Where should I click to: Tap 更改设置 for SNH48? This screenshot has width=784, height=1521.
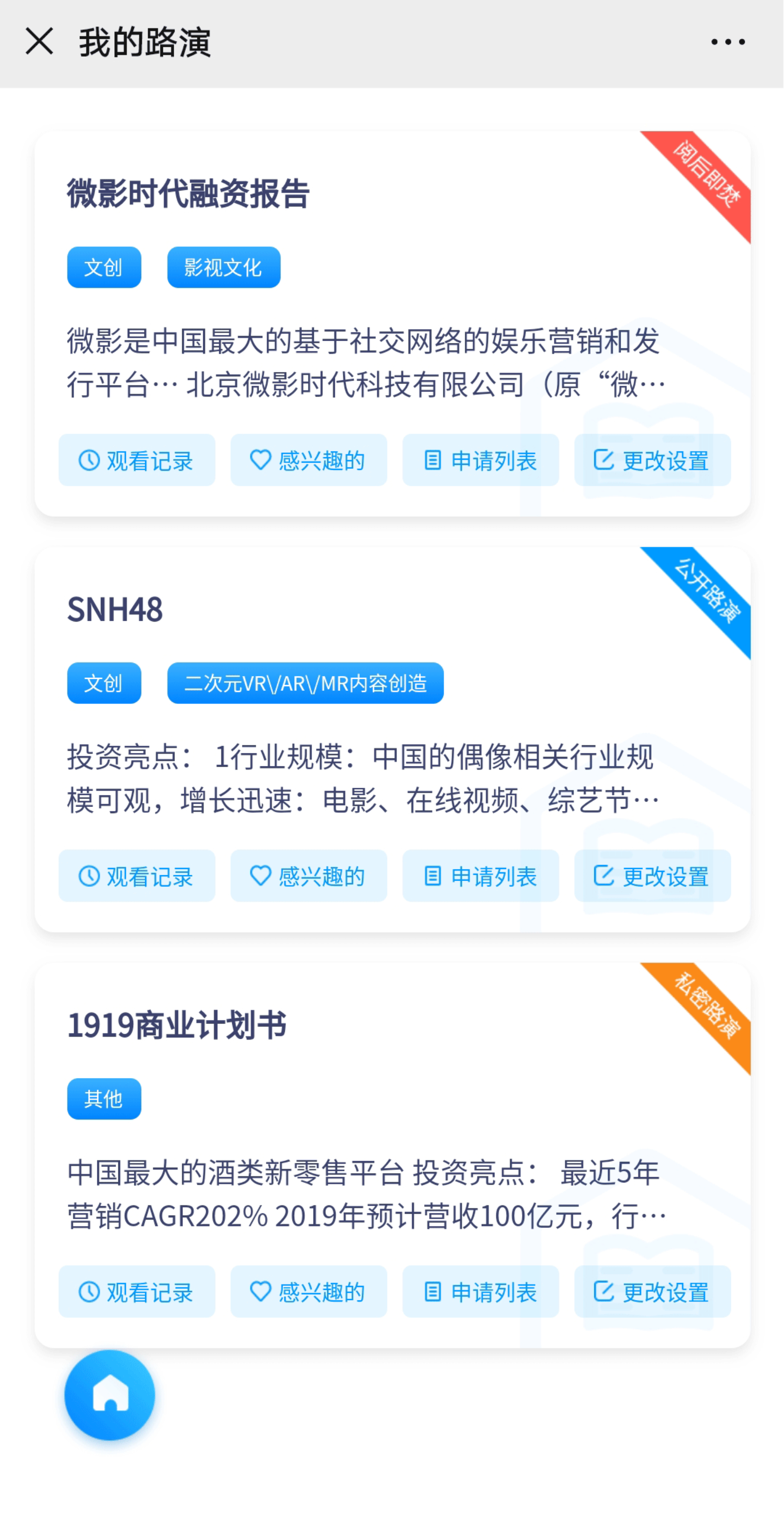tap(652, 876)
